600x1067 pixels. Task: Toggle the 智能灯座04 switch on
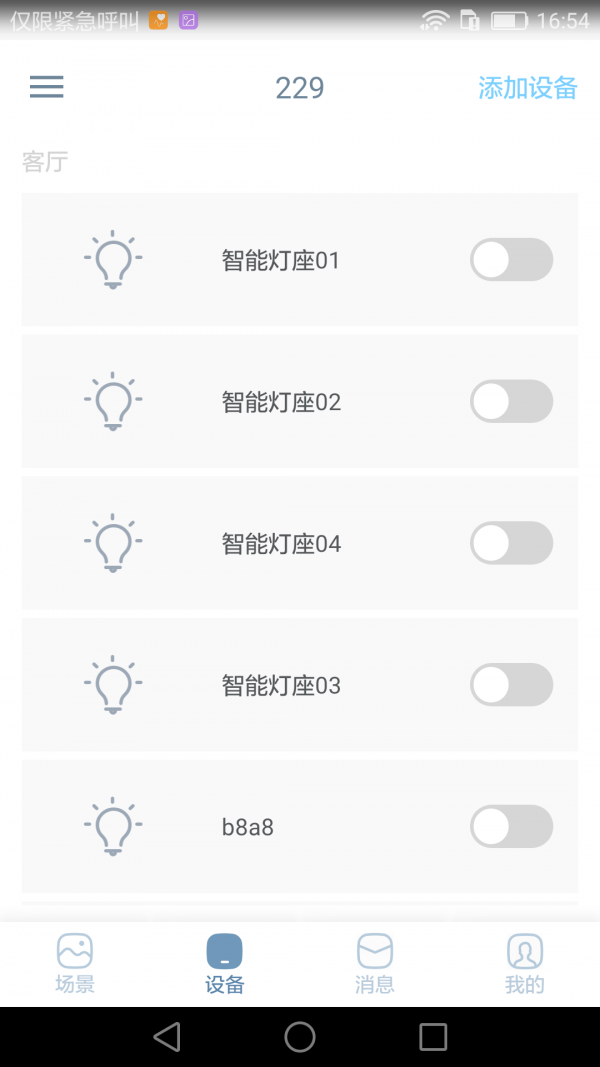pos(511,544)
